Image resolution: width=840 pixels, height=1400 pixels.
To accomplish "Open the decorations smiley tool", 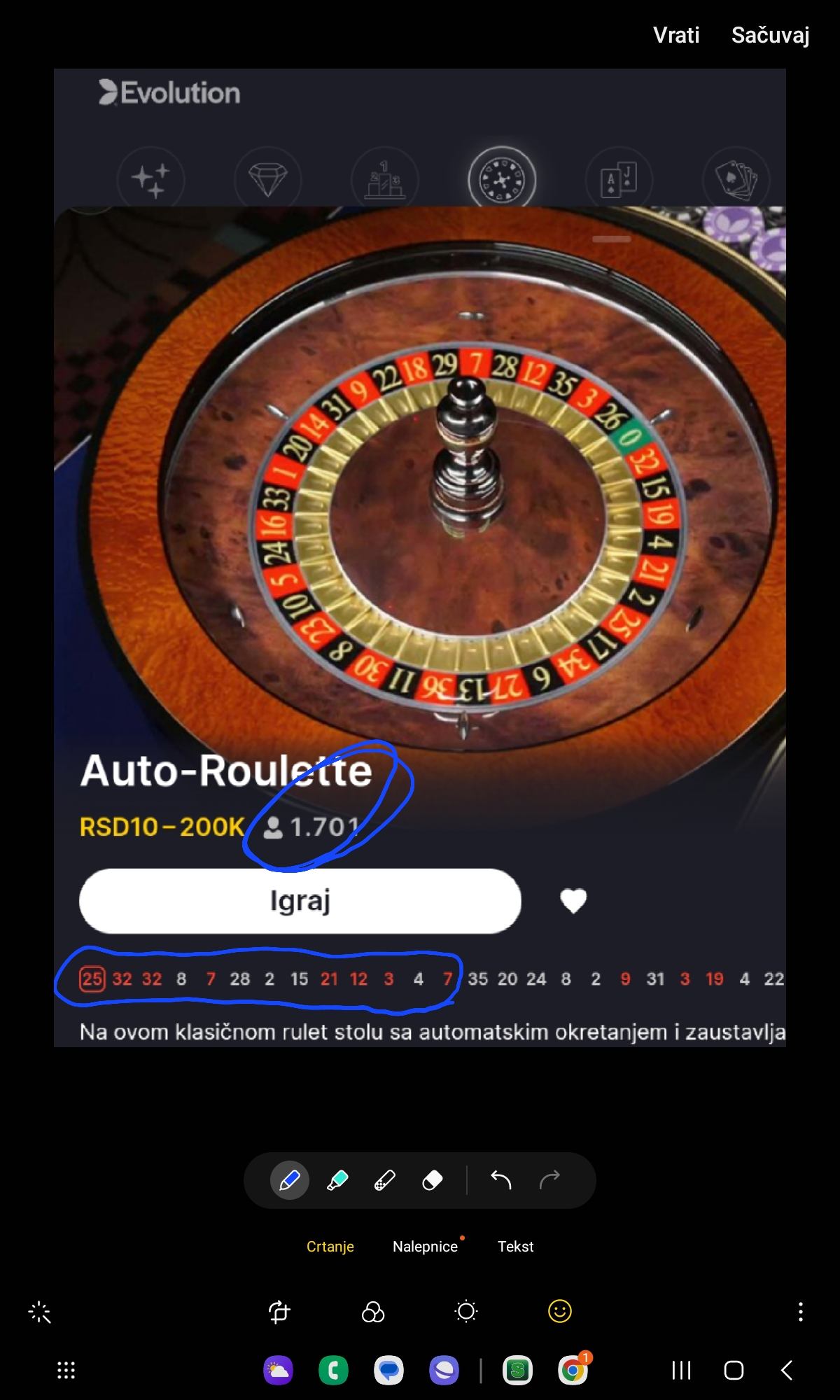I will tap(559, 1311).
